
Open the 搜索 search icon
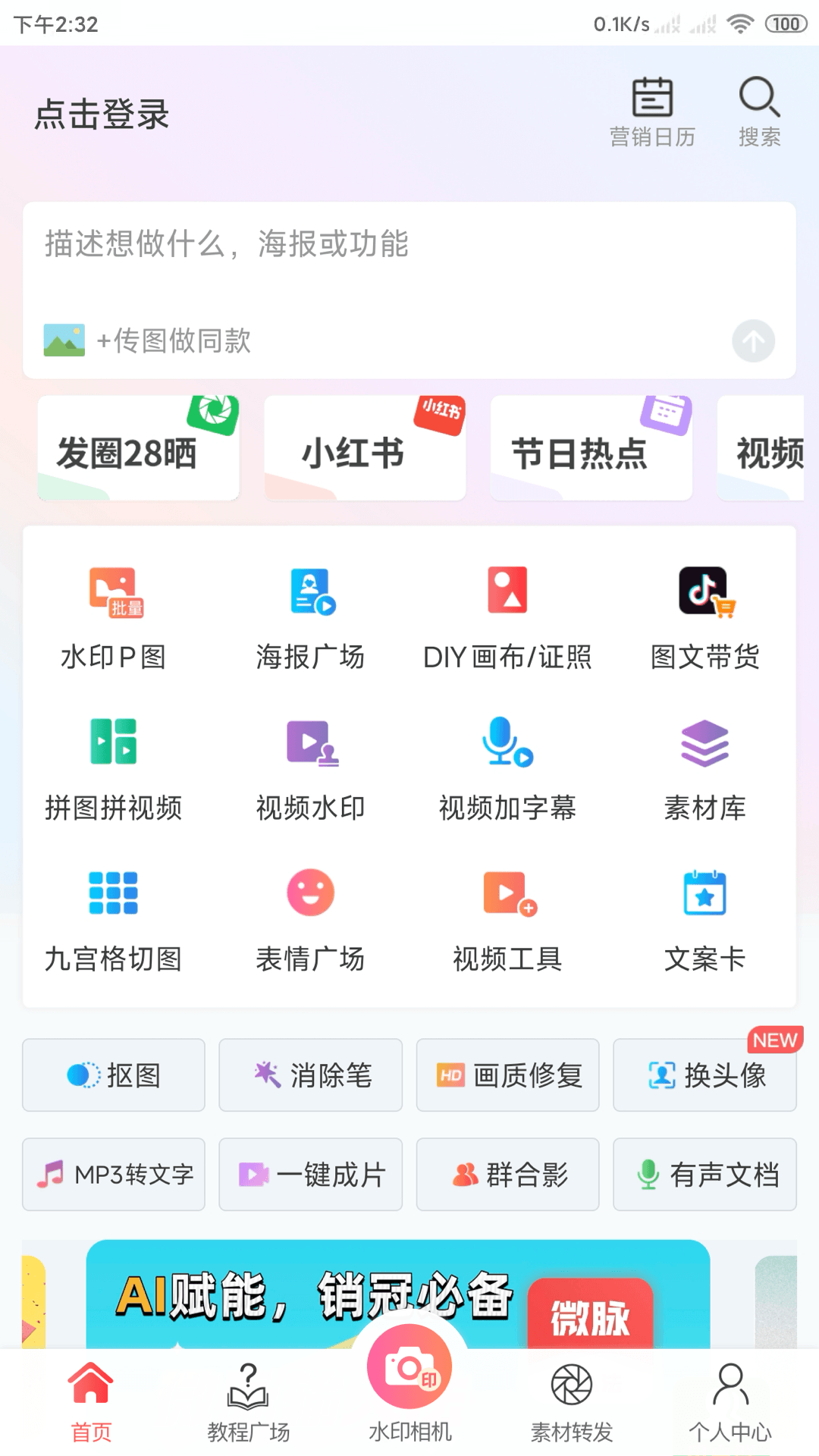759,111
